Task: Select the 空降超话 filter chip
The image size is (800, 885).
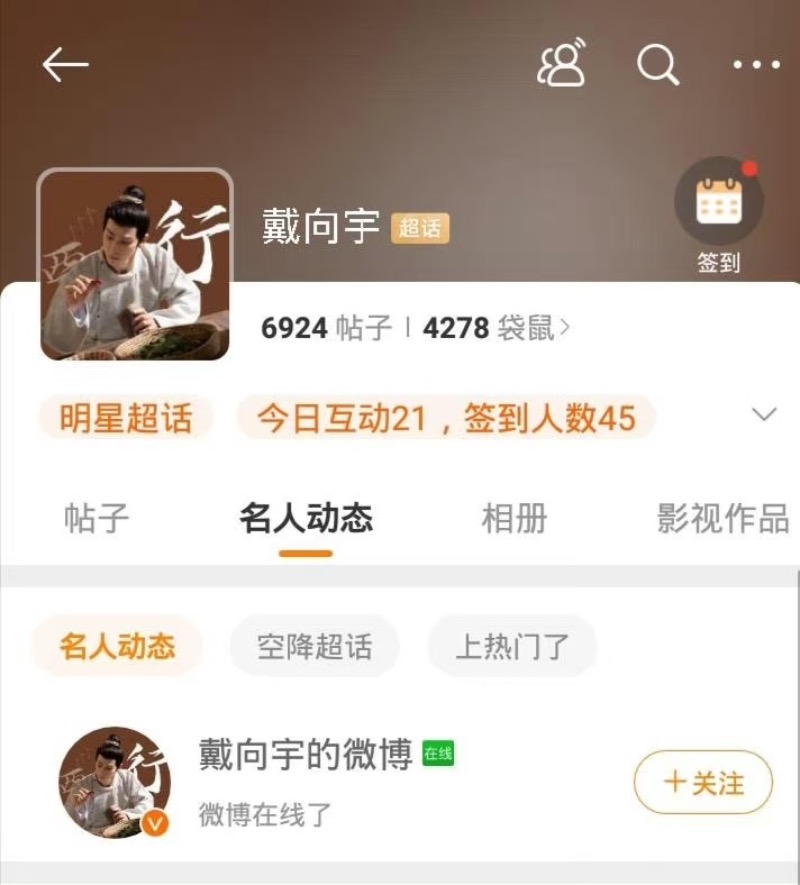Action: 314,646
